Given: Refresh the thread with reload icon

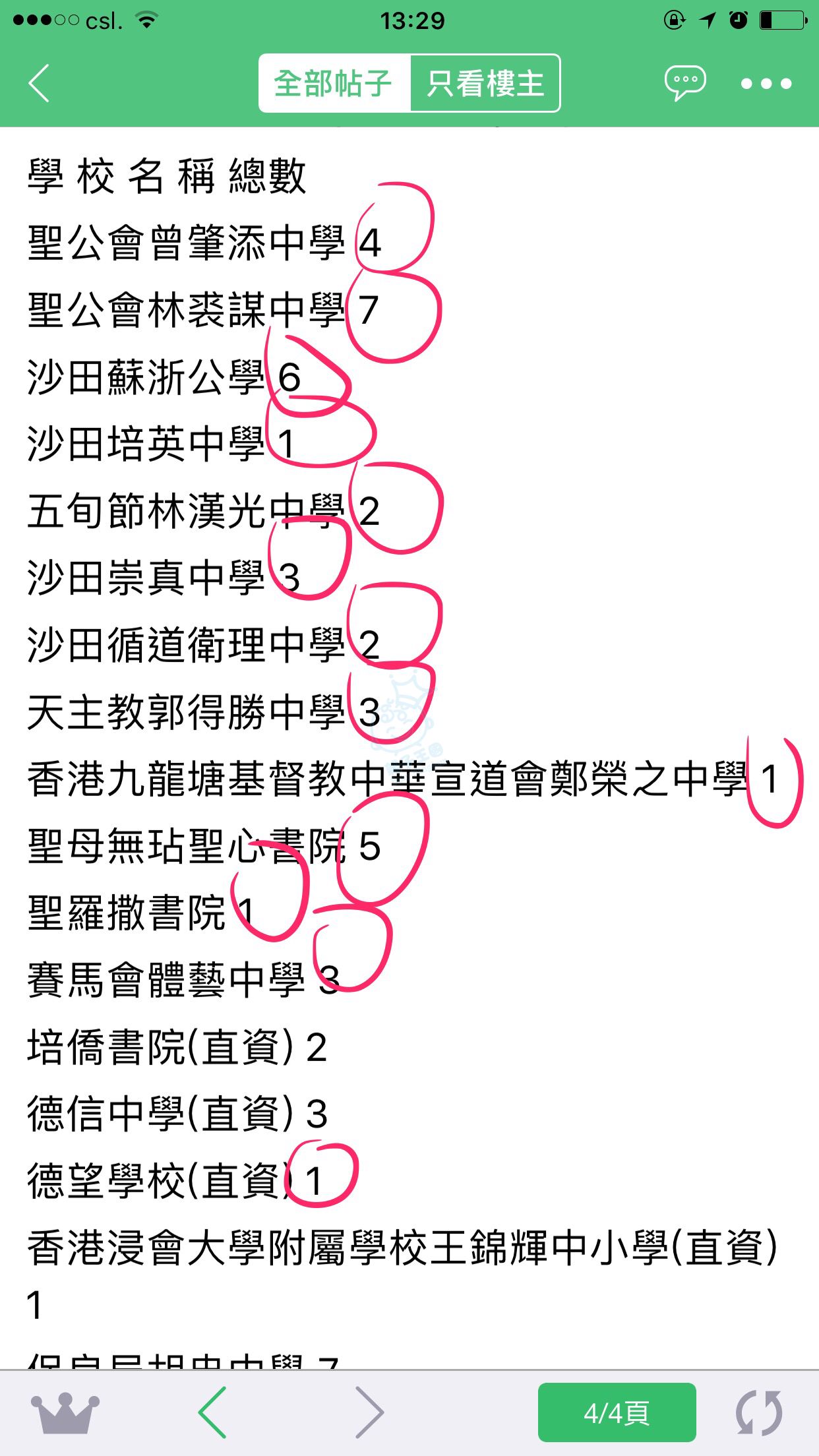Looking at the screenshot, I should 759,1412.
